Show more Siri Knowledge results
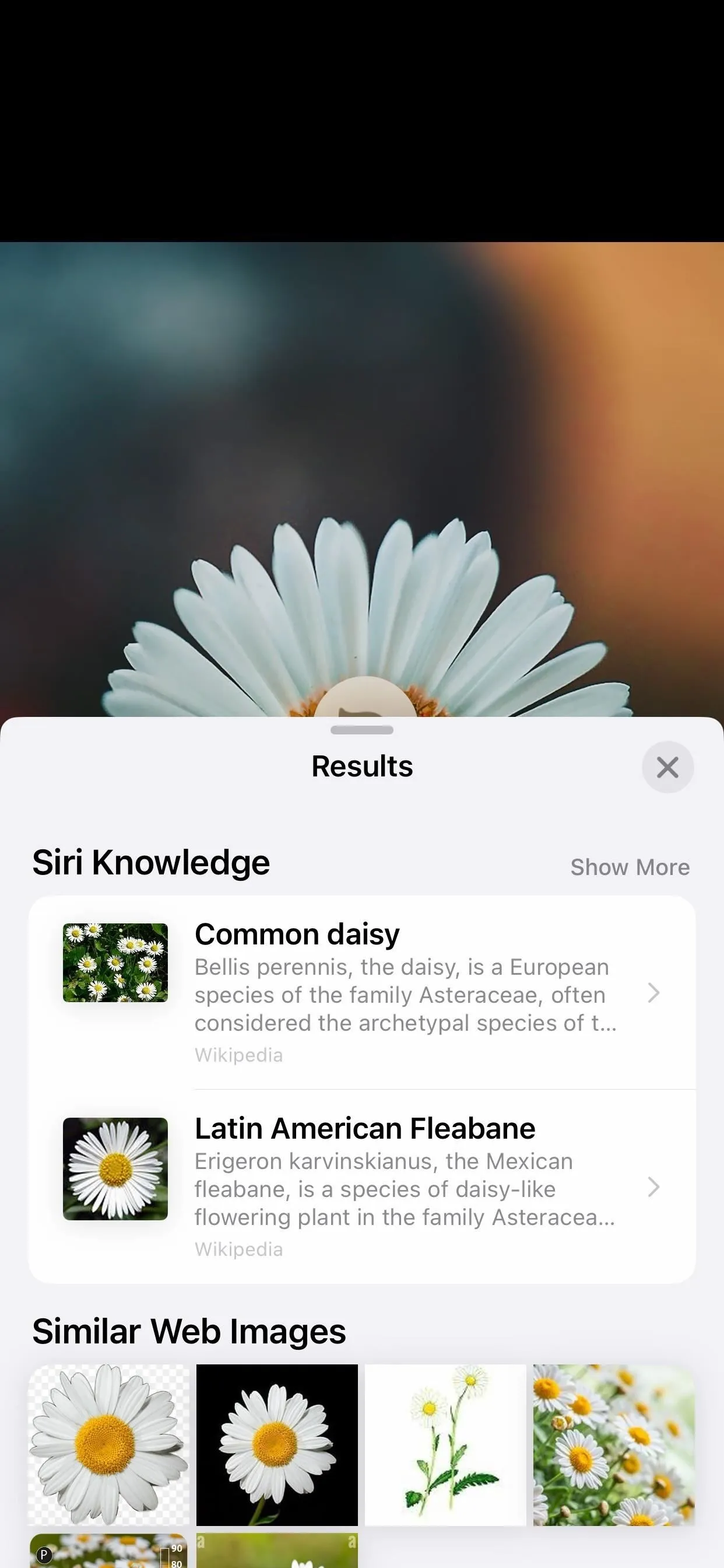724x1568 pixels. tap(630, 867)
